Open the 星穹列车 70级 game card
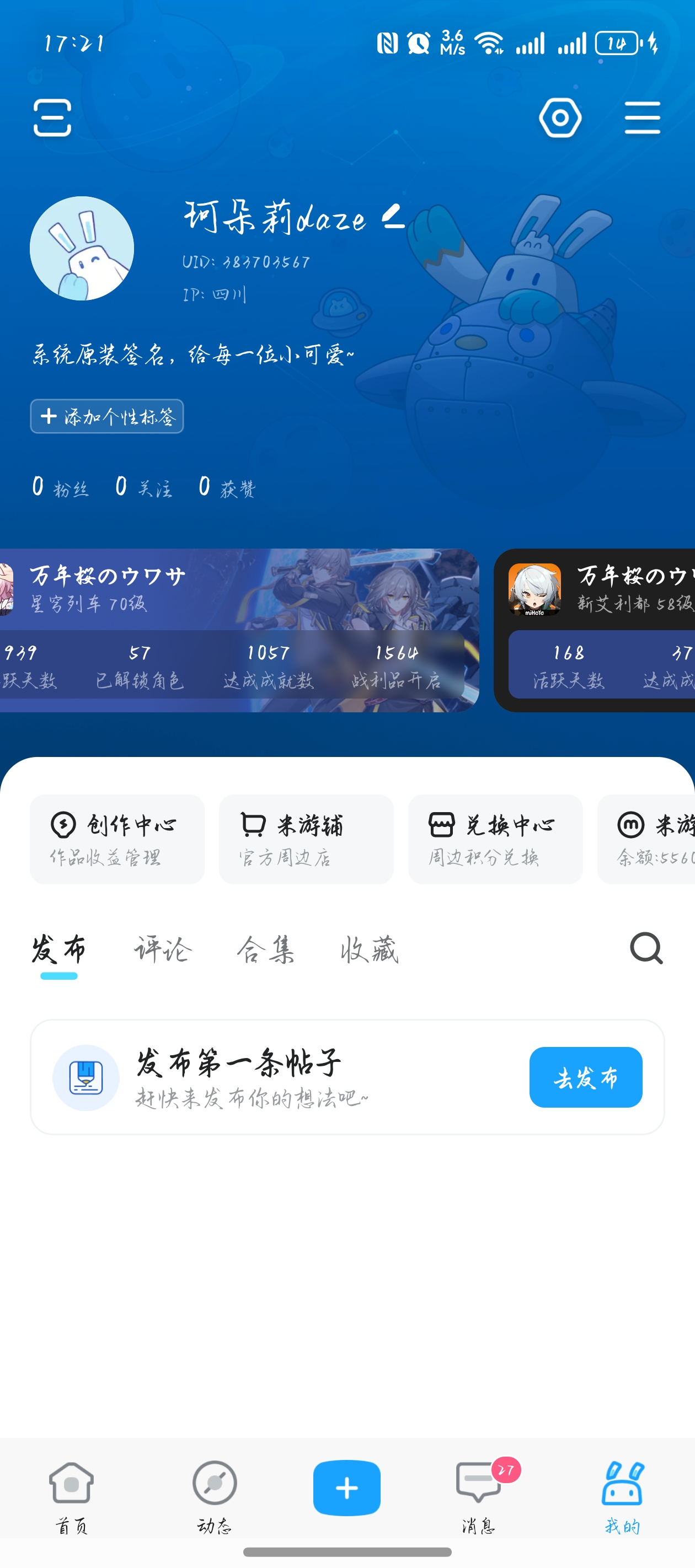 [x=238, y=630]
